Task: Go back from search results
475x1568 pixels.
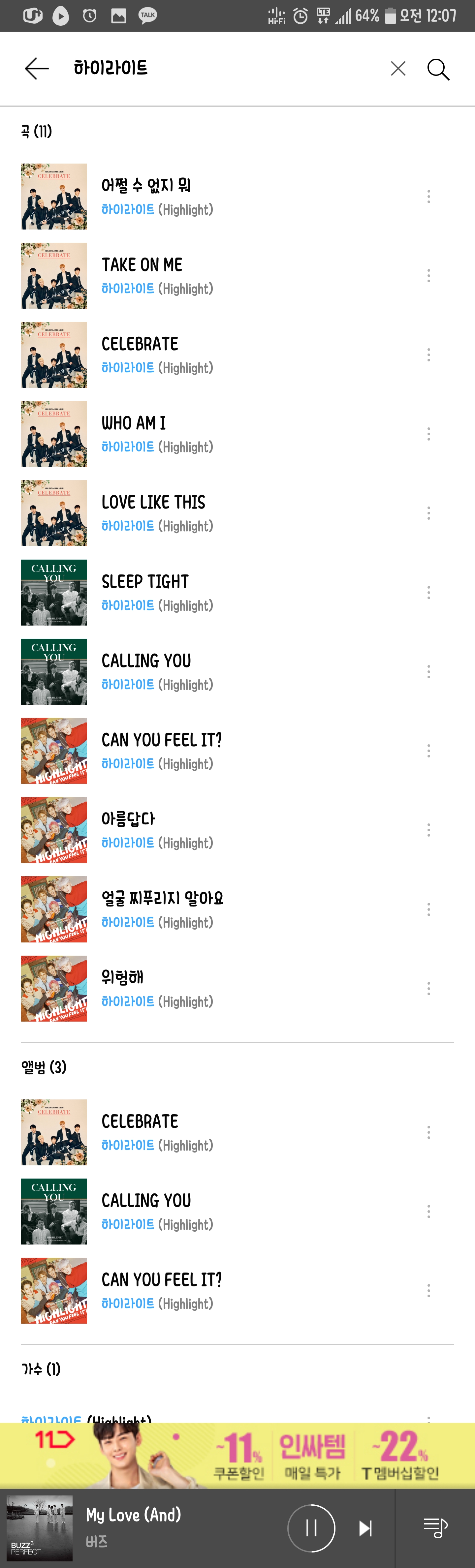Action: pyautogui.click(x=37, y=69)
